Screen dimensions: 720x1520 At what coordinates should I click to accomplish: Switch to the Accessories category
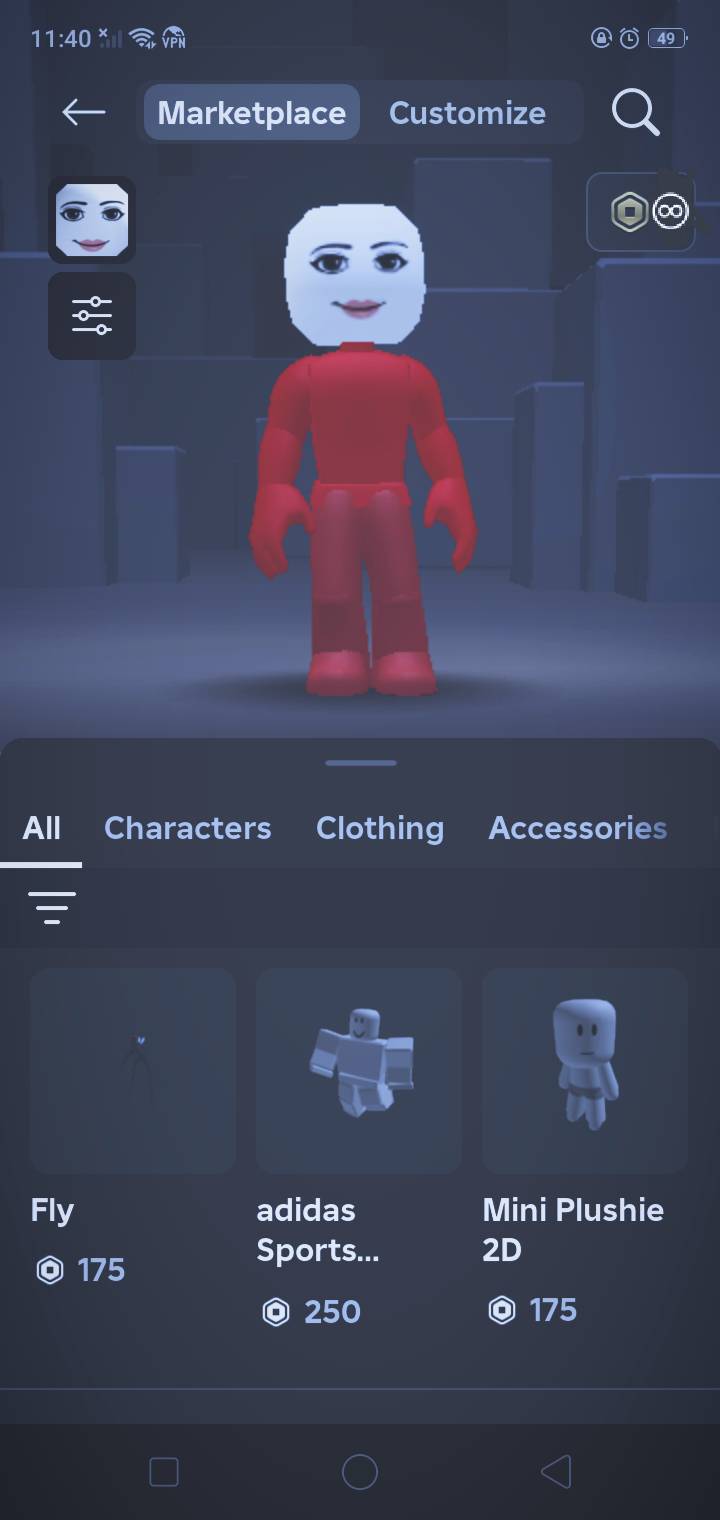[577, 828]
